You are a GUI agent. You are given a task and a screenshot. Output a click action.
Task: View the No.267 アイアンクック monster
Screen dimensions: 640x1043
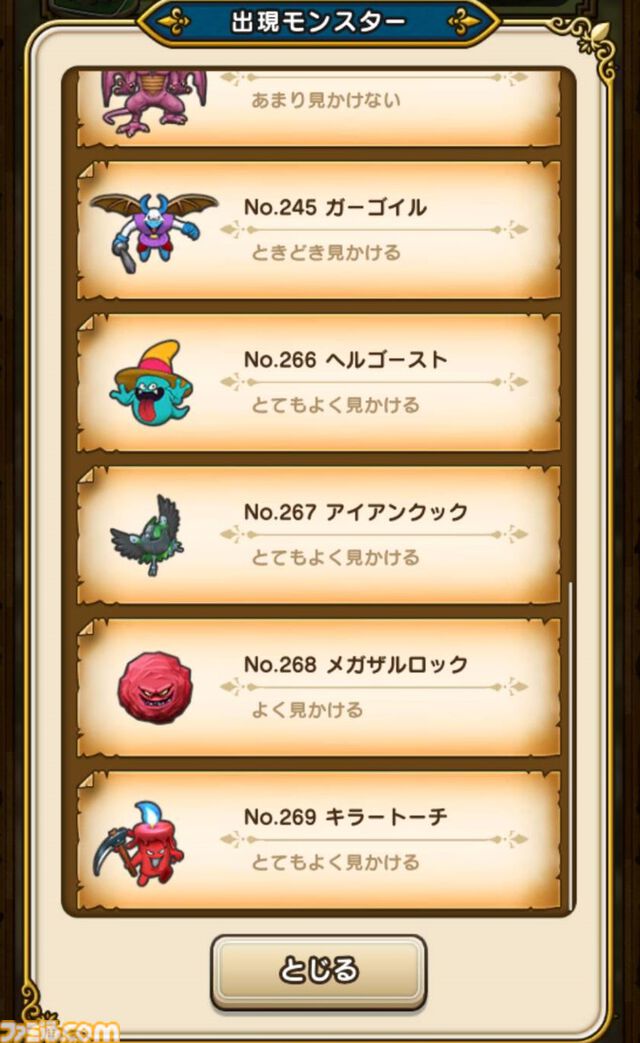coord(318,534)
